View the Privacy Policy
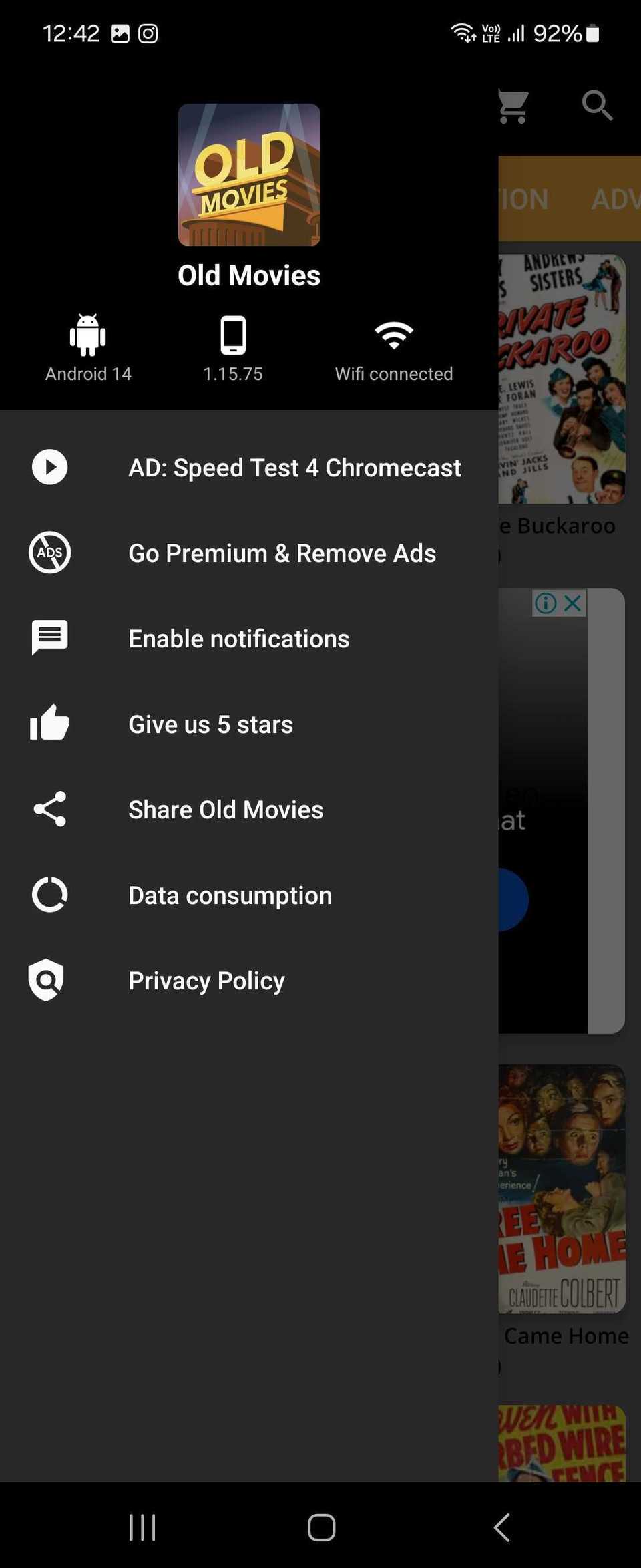The image size is (641, 1568). (206, 981)
